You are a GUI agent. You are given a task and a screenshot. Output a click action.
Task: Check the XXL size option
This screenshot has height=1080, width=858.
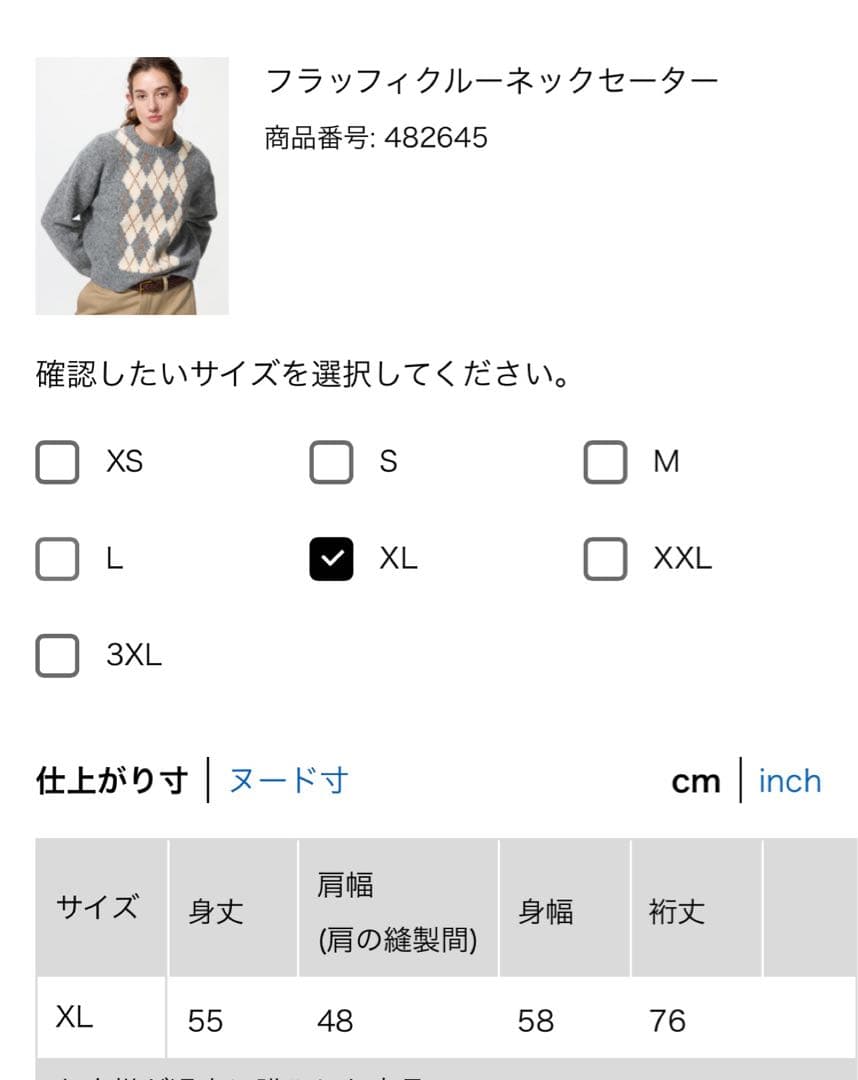click(x=605, y=559)
